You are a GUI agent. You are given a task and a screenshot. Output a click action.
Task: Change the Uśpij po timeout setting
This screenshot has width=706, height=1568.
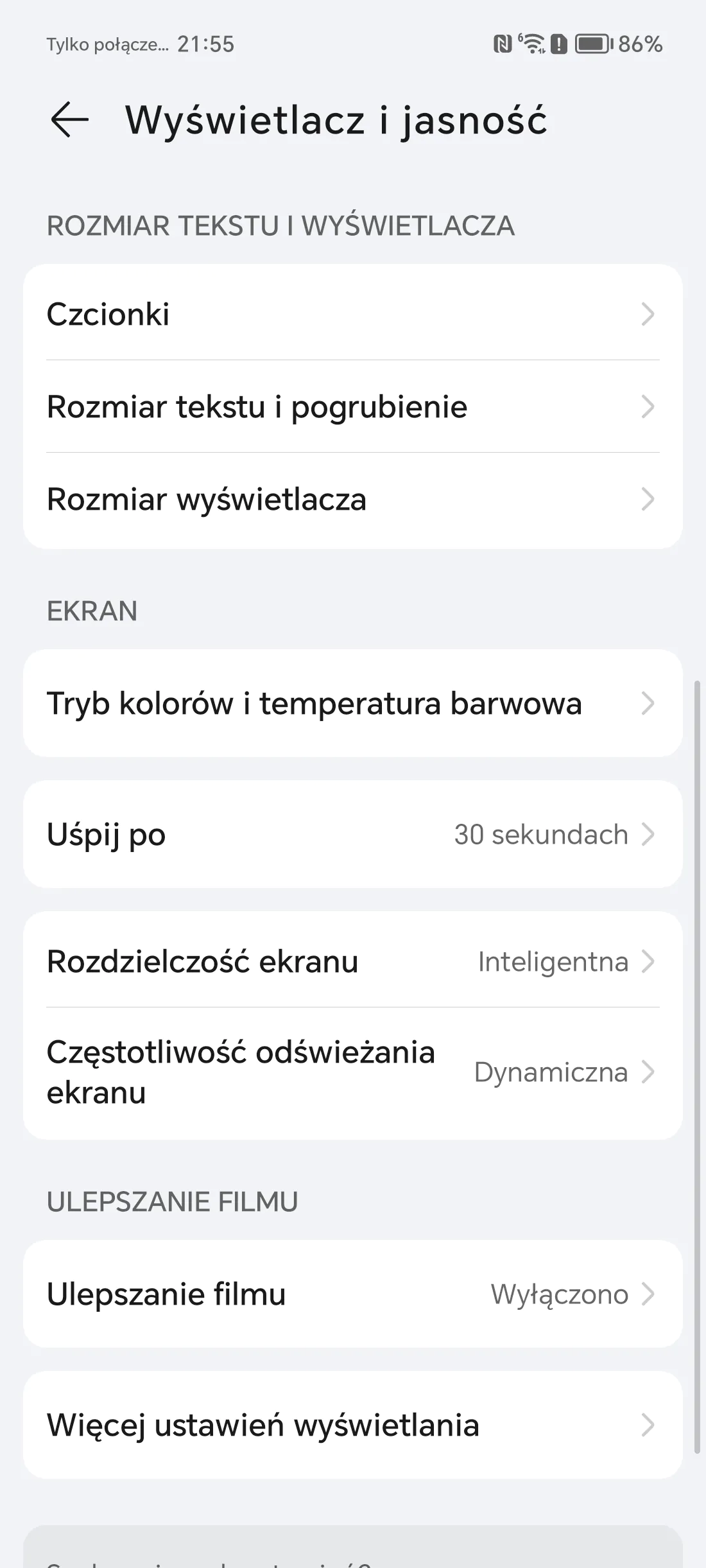(353, 834)
